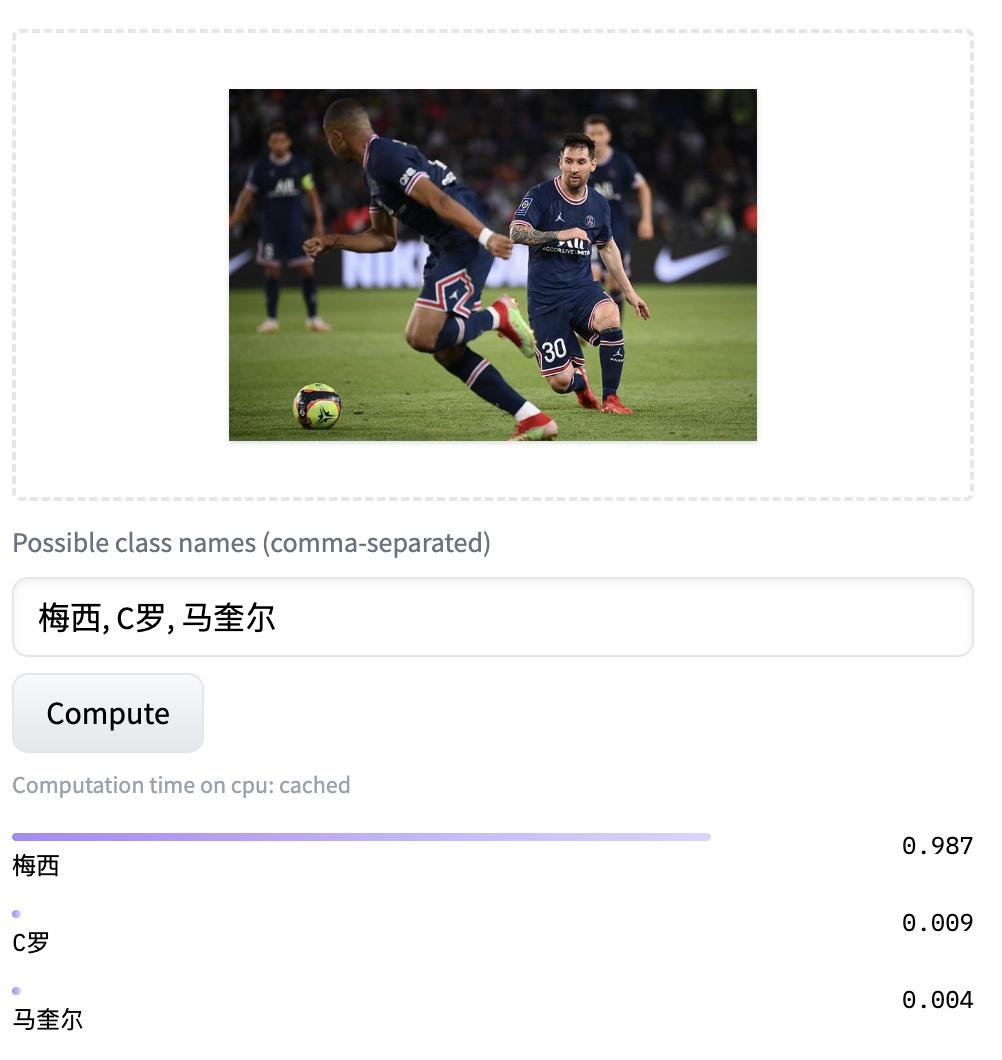Edit the class names text field
This screenshot has height=1060, width=1002.
coord(492,617)
